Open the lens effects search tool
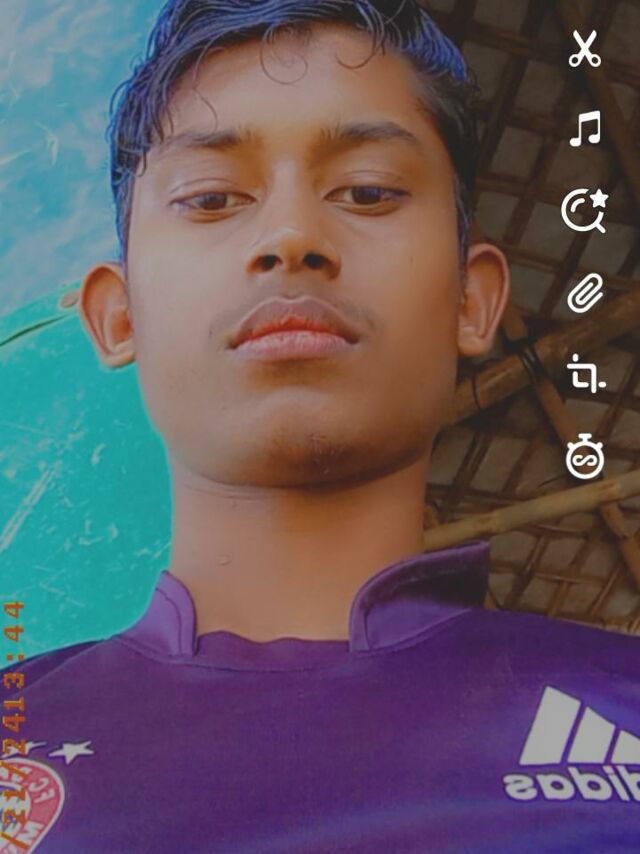 point(584,211)
